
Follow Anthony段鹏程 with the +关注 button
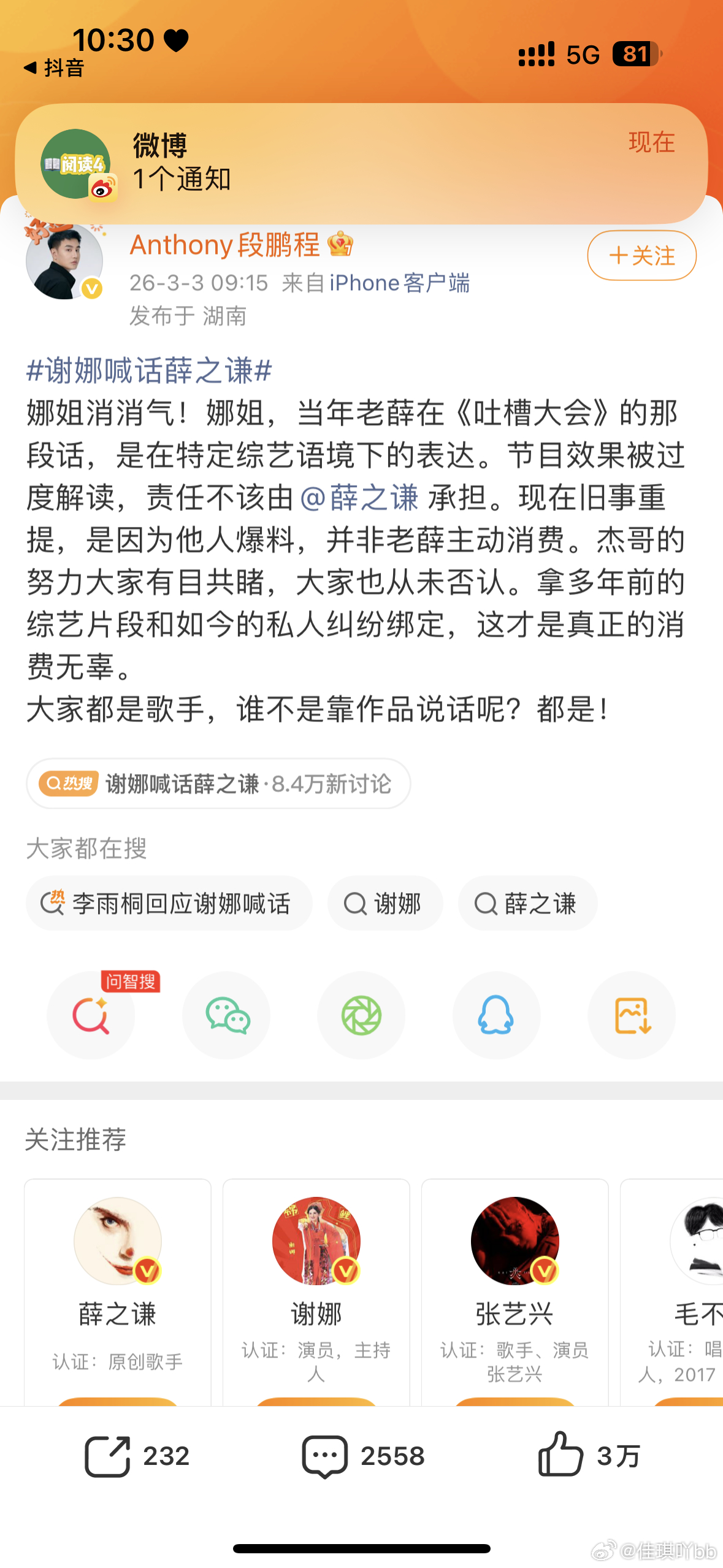click(x=641, y=255)
